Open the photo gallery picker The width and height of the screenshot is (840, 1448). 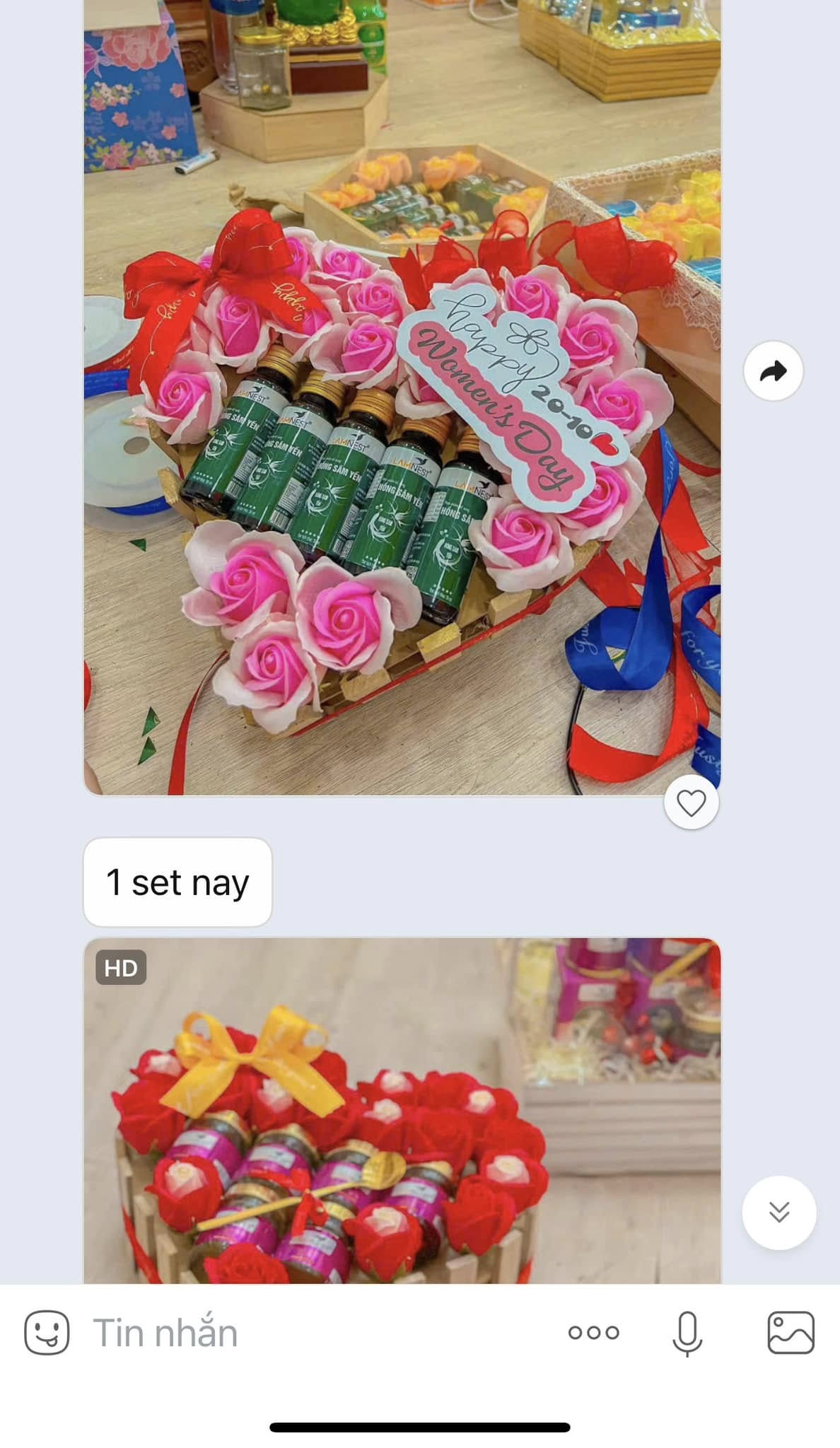click(791, 1333)
